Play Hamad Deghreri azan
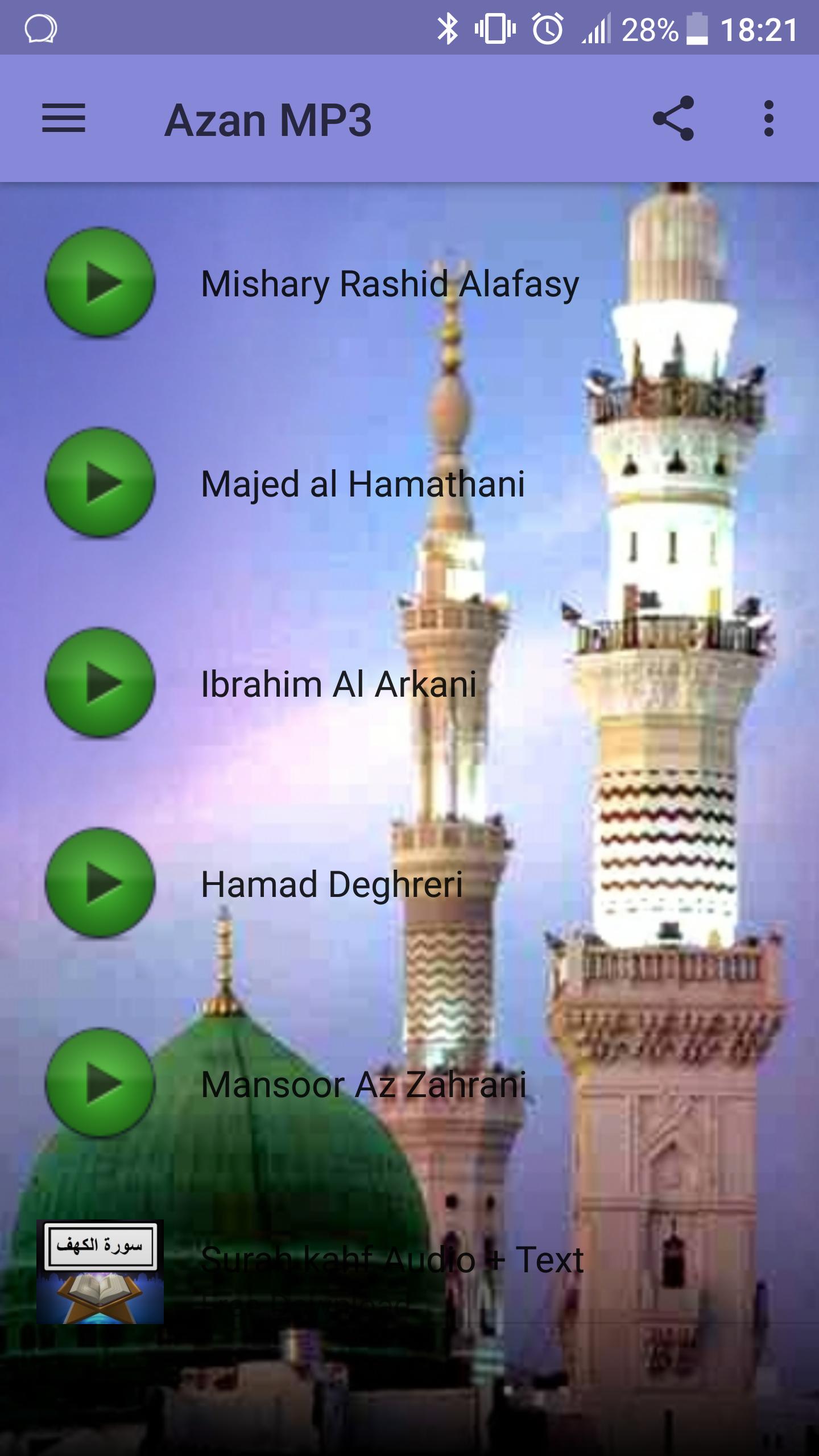819x1456 pixels. click(x=100, y=883)
